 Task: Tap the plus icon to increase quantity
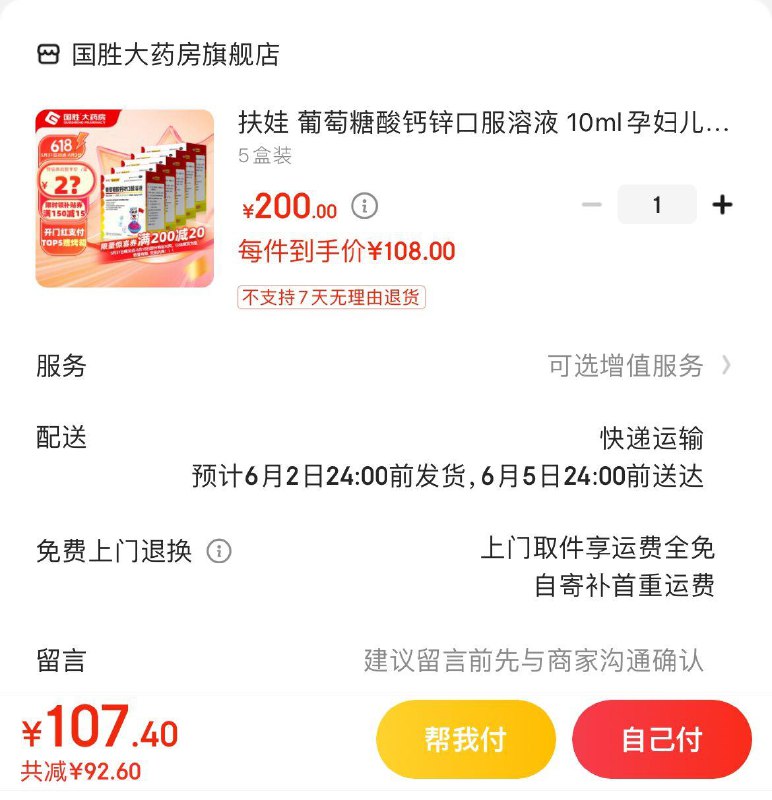pos(721,204)
